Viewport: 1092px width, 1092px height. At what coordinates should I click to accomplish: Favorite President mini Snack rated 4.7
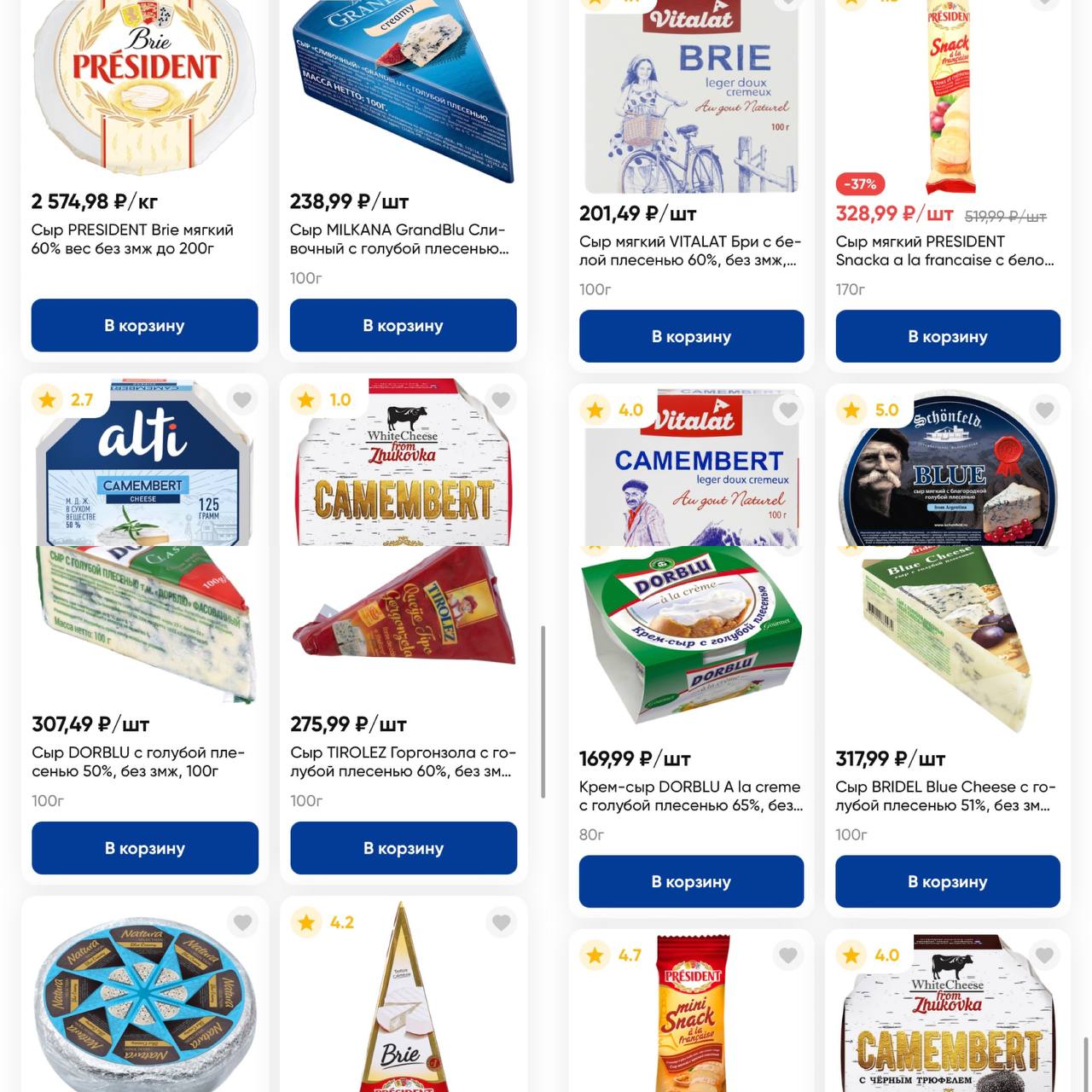(788, 955)
